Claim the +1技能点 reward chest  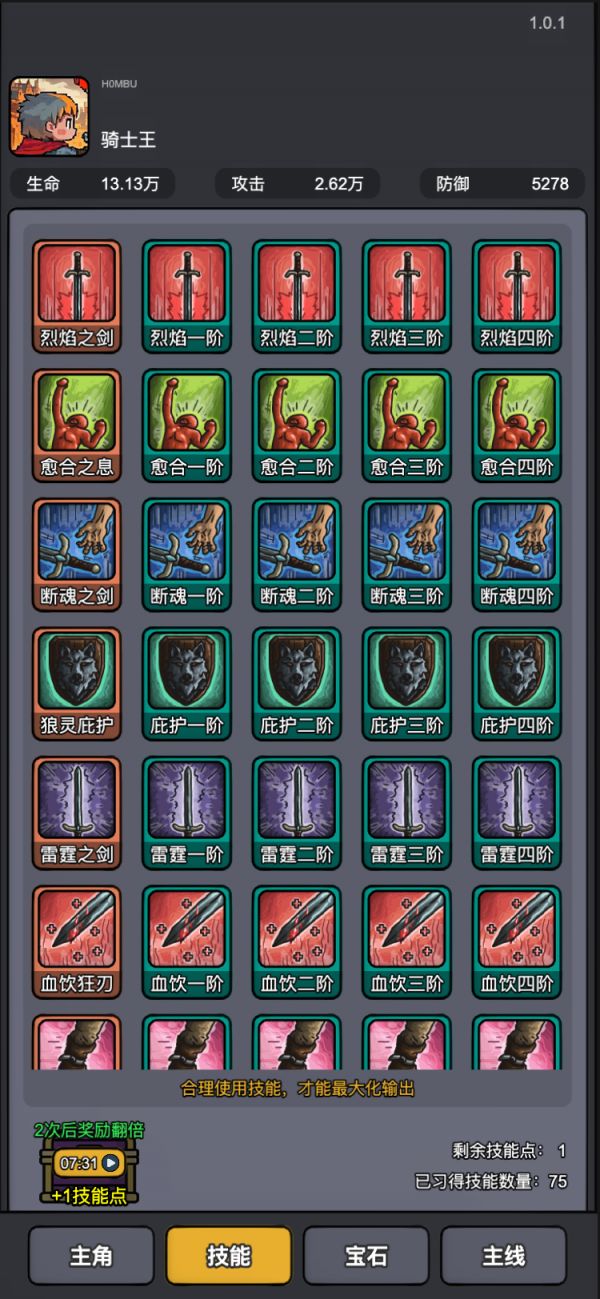coord(89,1164)
